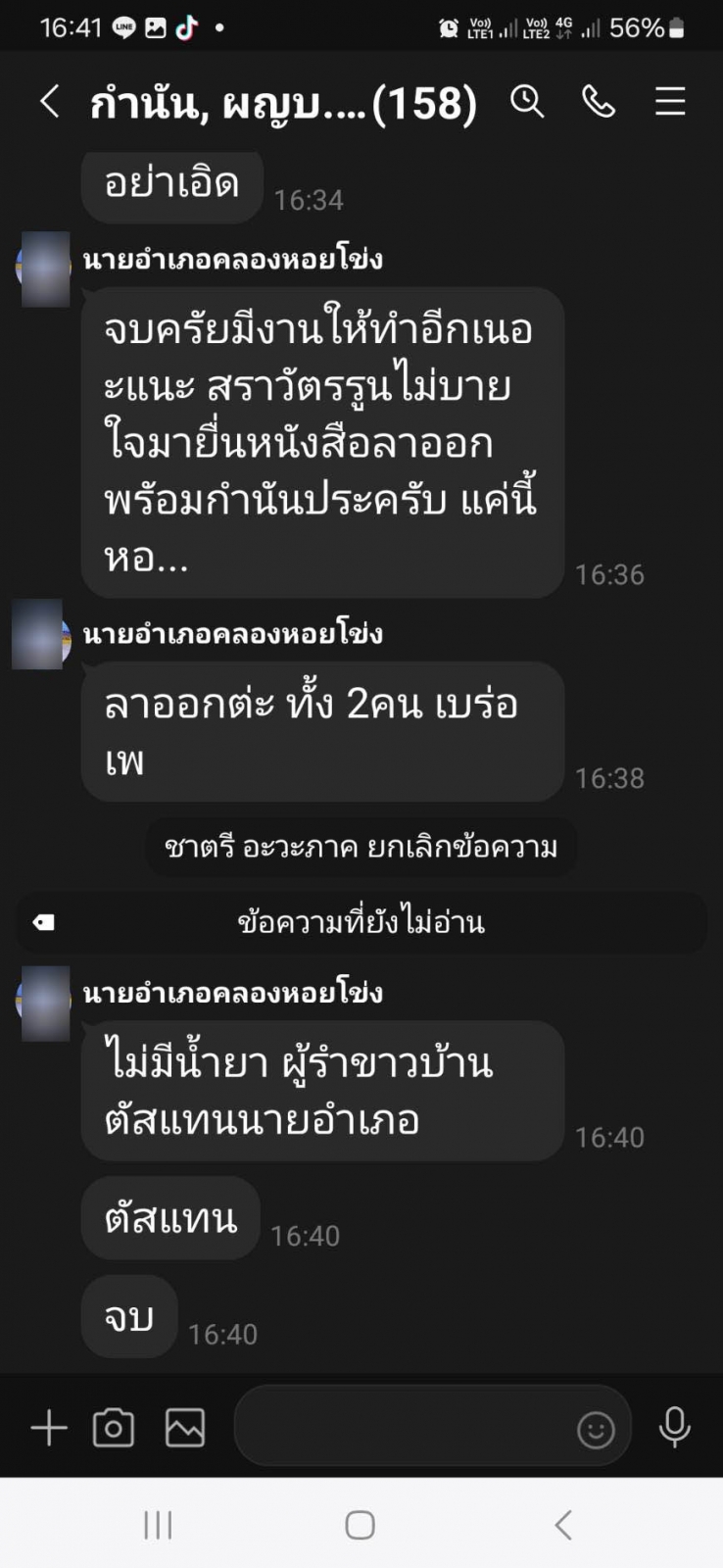This screenshot has height=1568, width=723.
Task: Open the emoji sticker picker
Action: point(596,1430)
